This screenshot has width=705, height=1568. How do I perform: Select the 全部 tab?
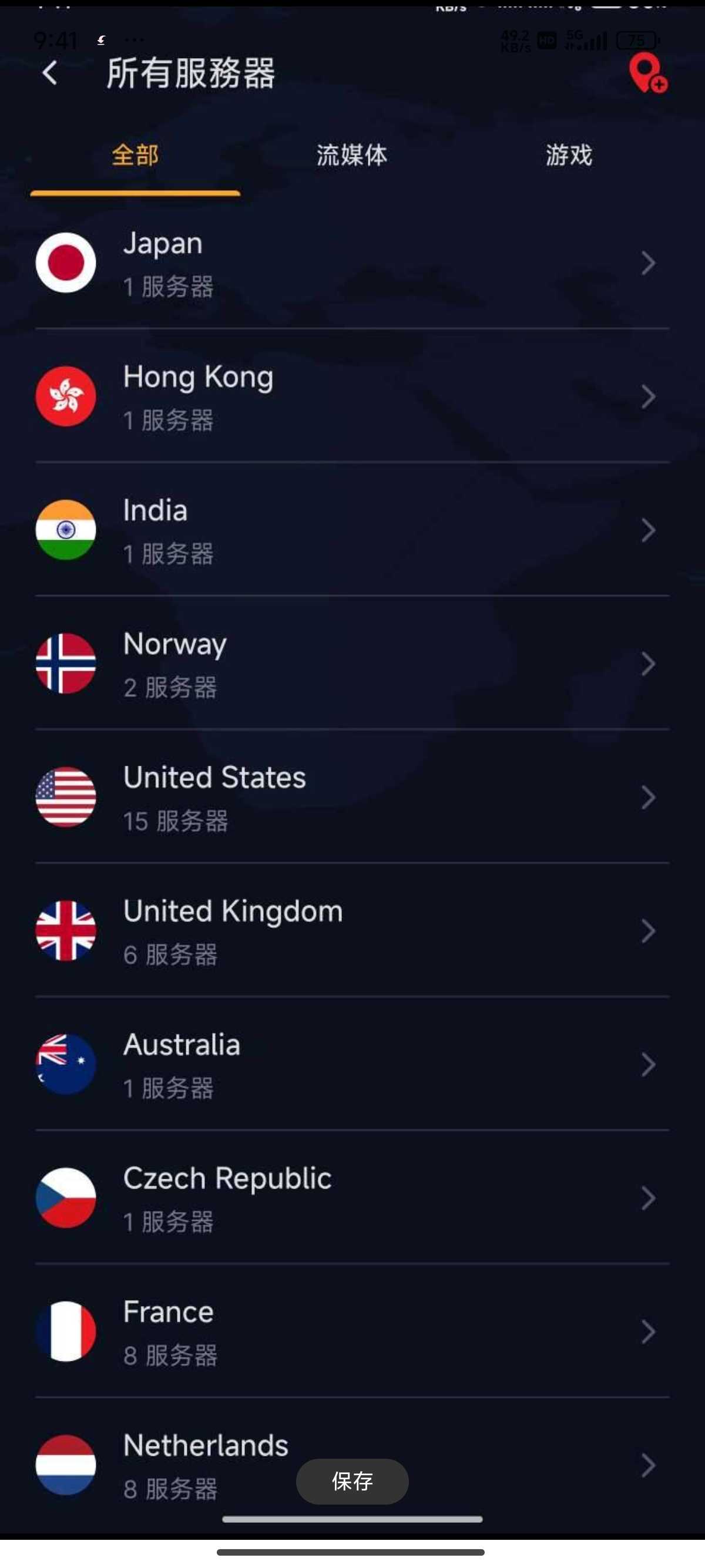click(135, 155)
